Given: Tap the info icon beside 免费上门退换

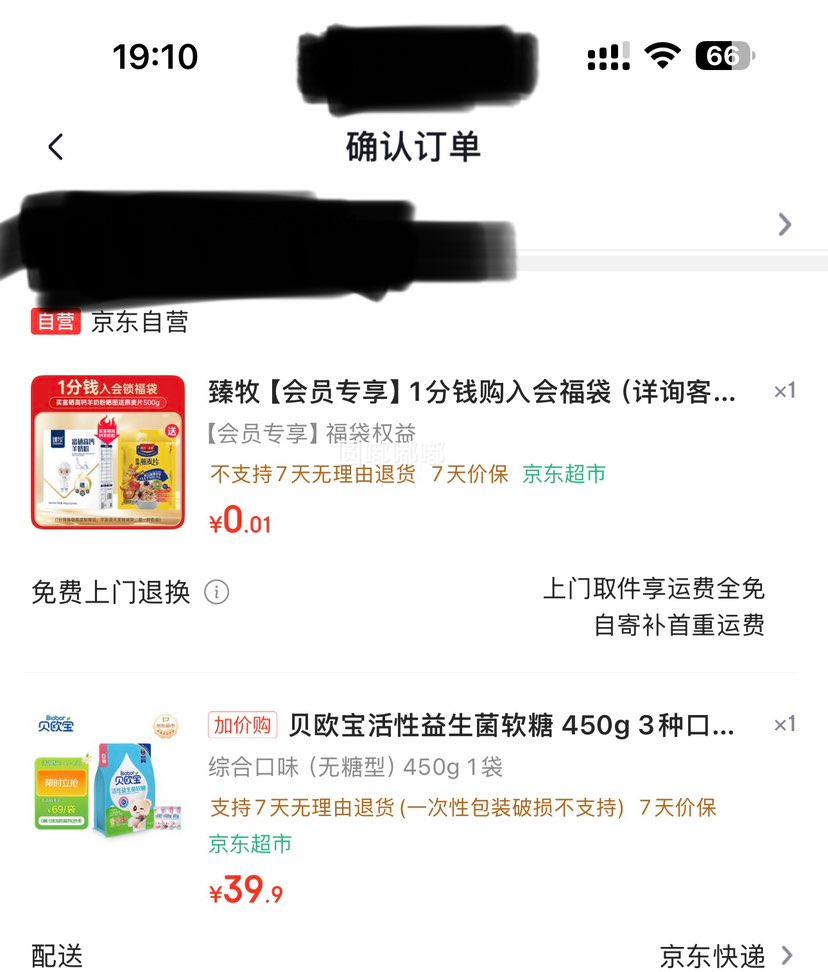Looking at the screenshot, I should [x=216, y=592].
